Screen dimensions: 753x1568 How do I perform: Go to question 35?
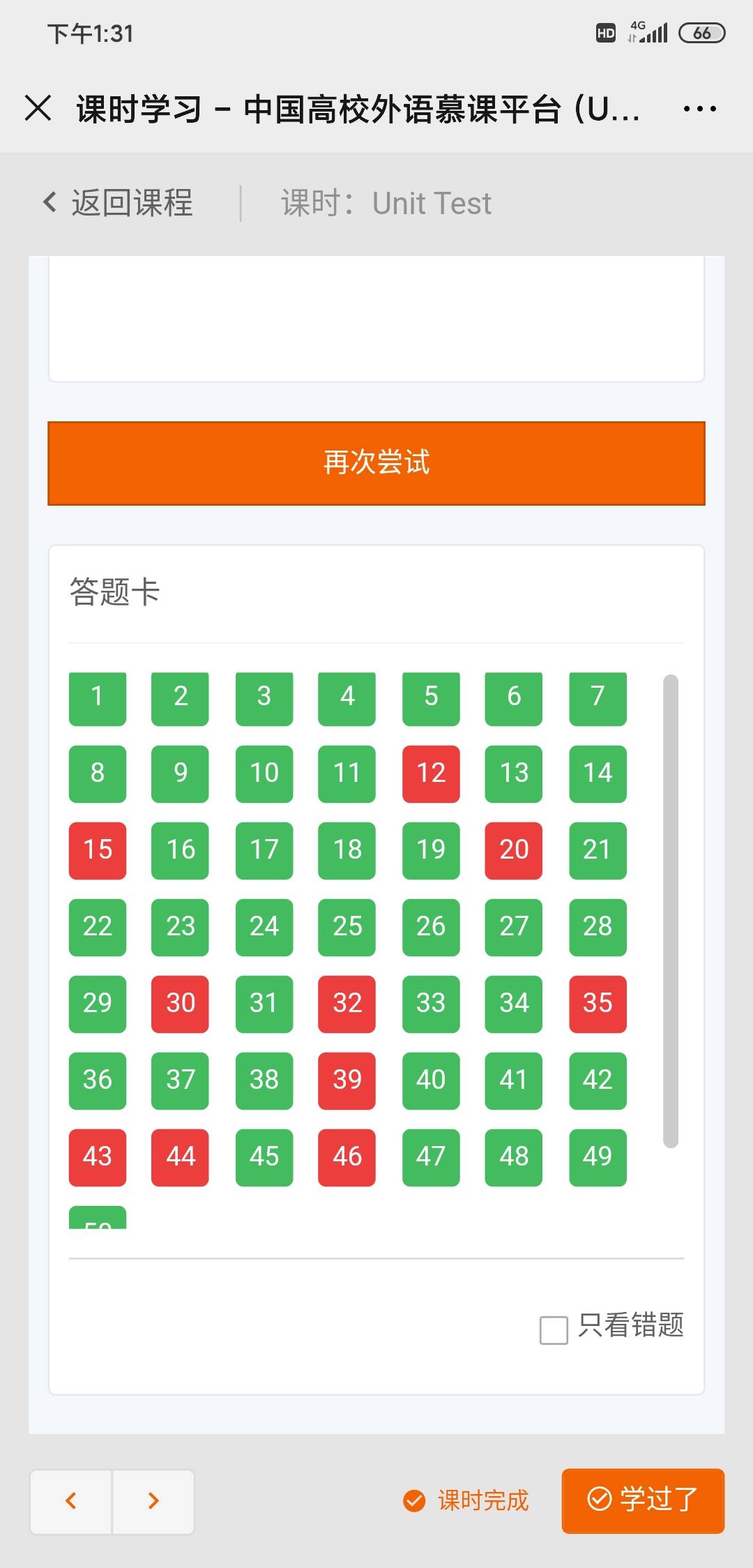click(598, 1004)
